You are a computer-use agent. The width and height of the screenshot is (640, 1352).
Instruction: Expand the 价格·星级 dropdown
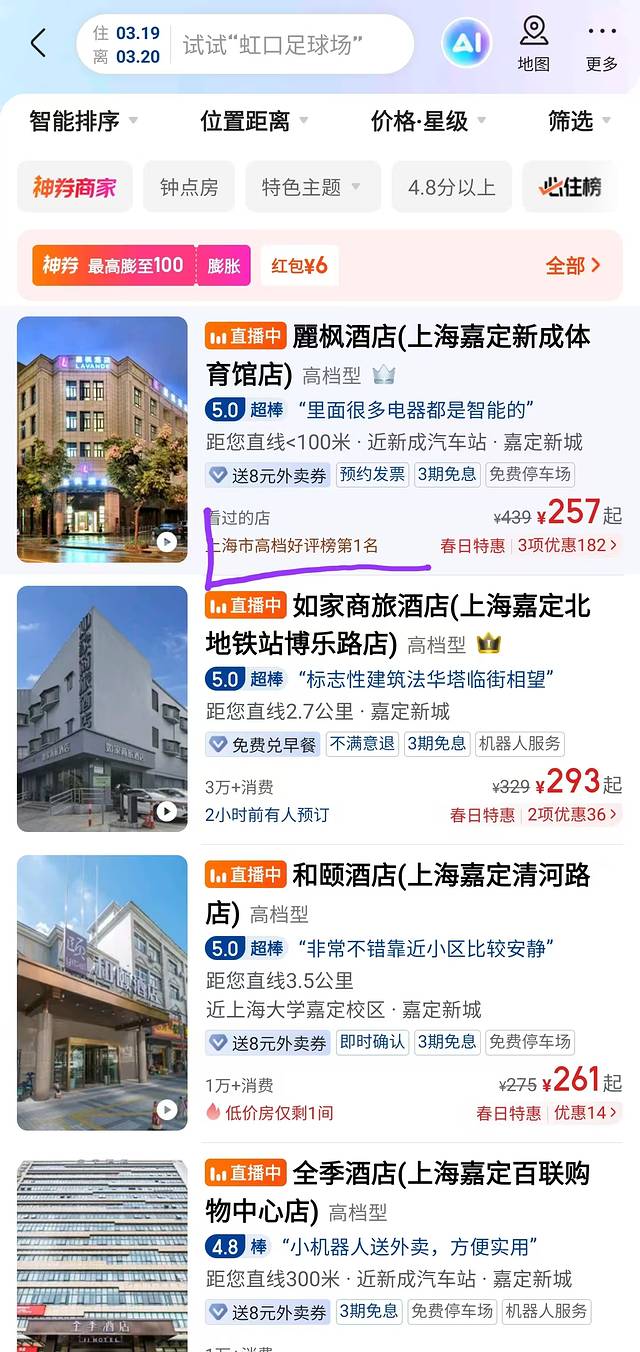[x=428, y=122]
